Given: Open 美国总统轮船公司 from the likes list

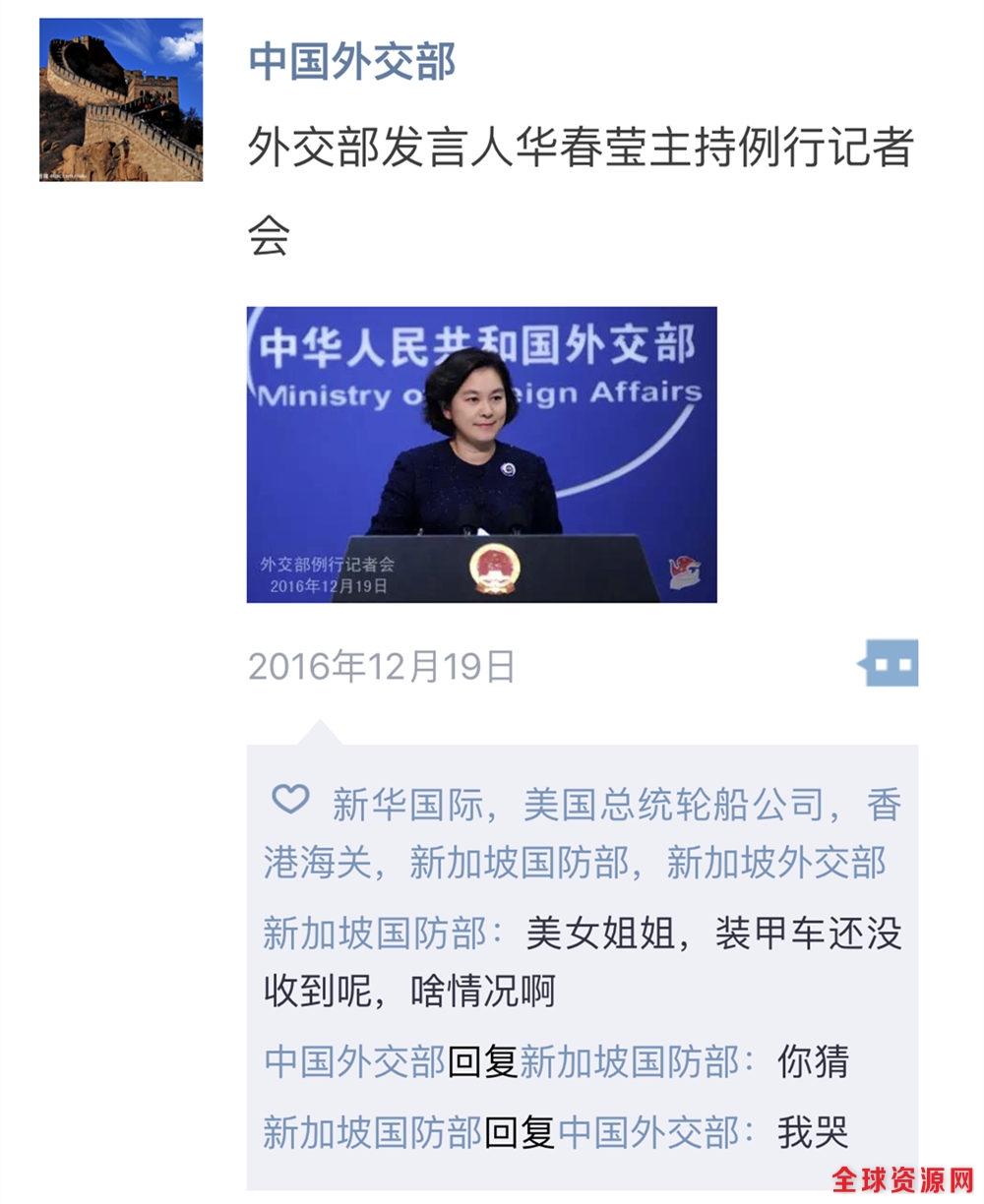Looking at the screenshot, I should click(673, 805).
